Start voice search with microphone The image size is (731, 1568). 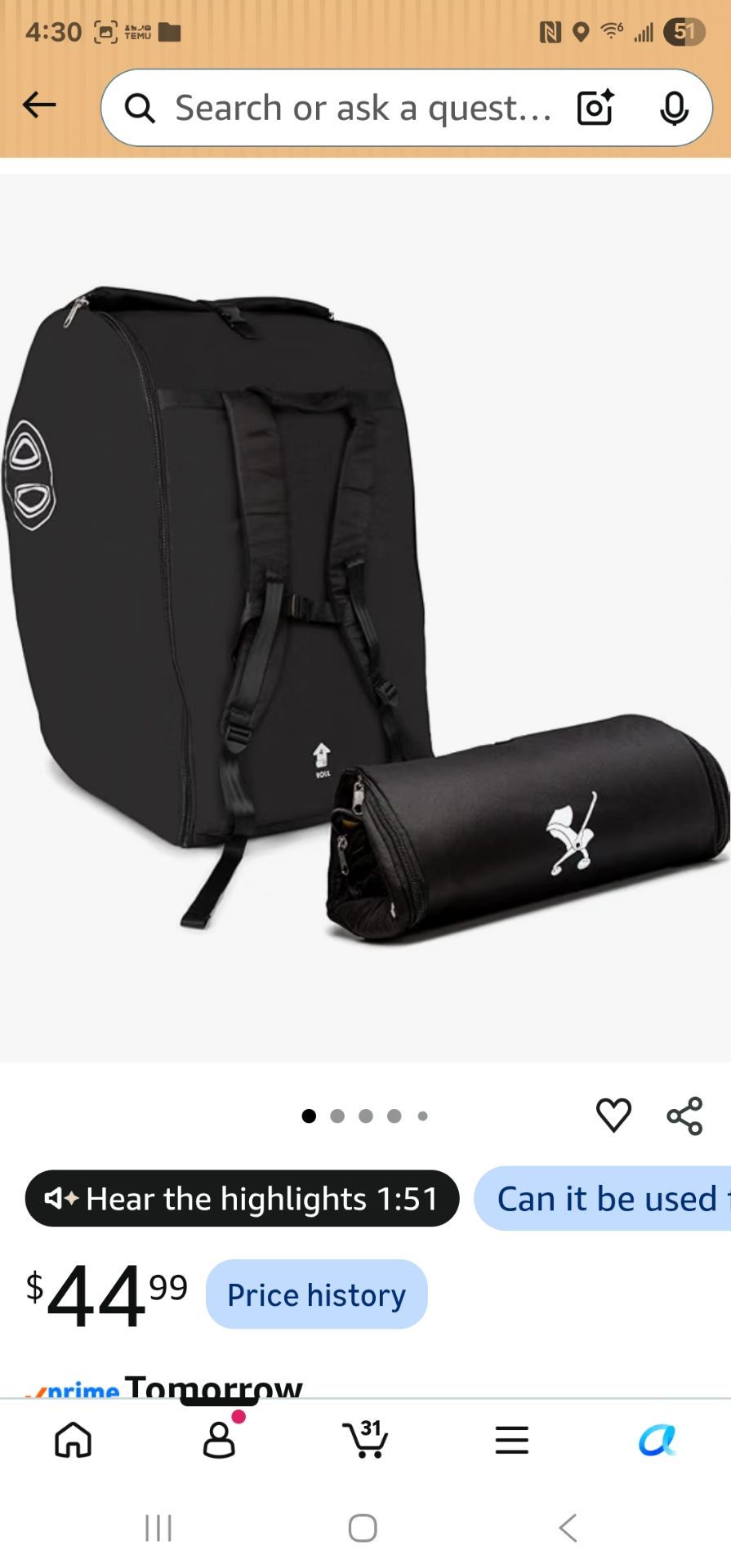pos(674,108)
